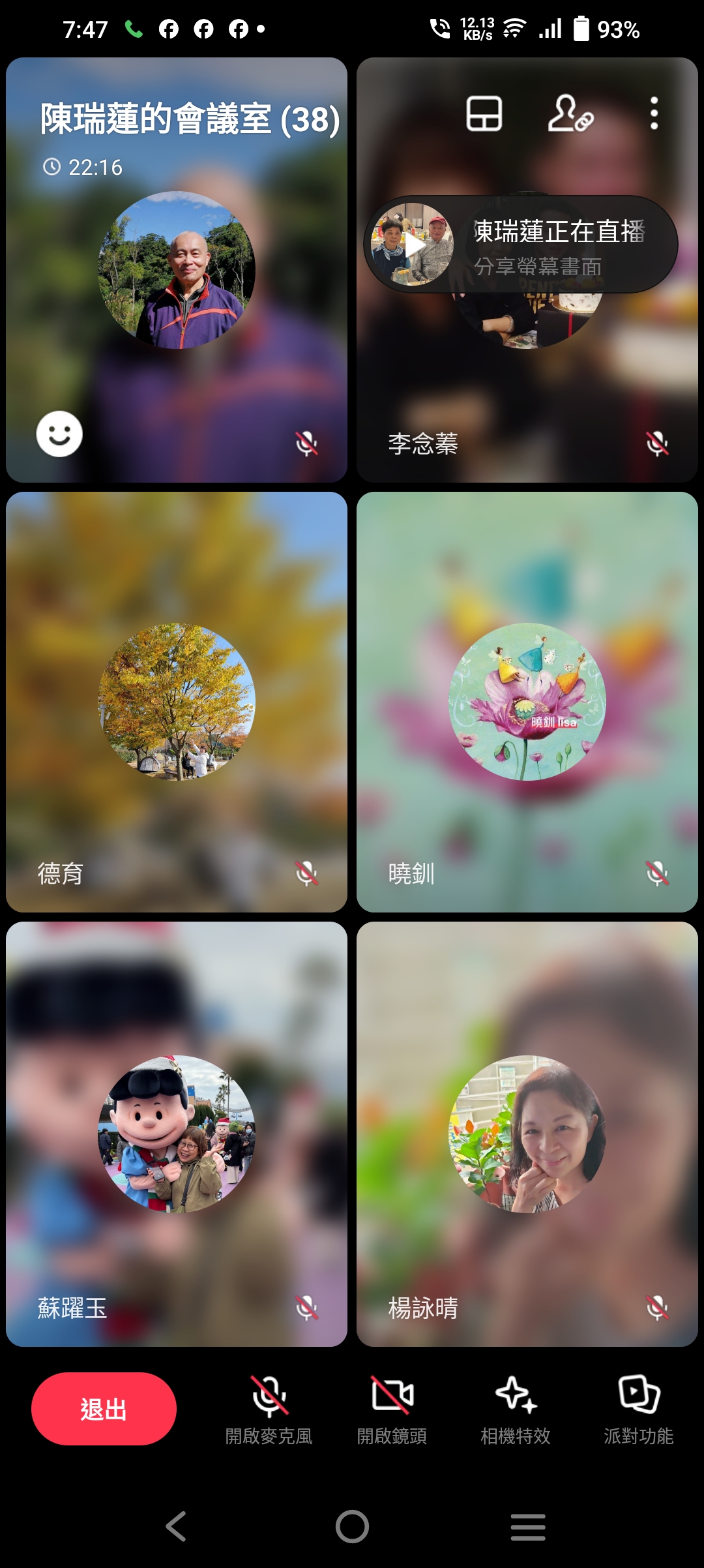Open the three-dot overflow menu
The image size is (704, 1568).
click(654, 113)
